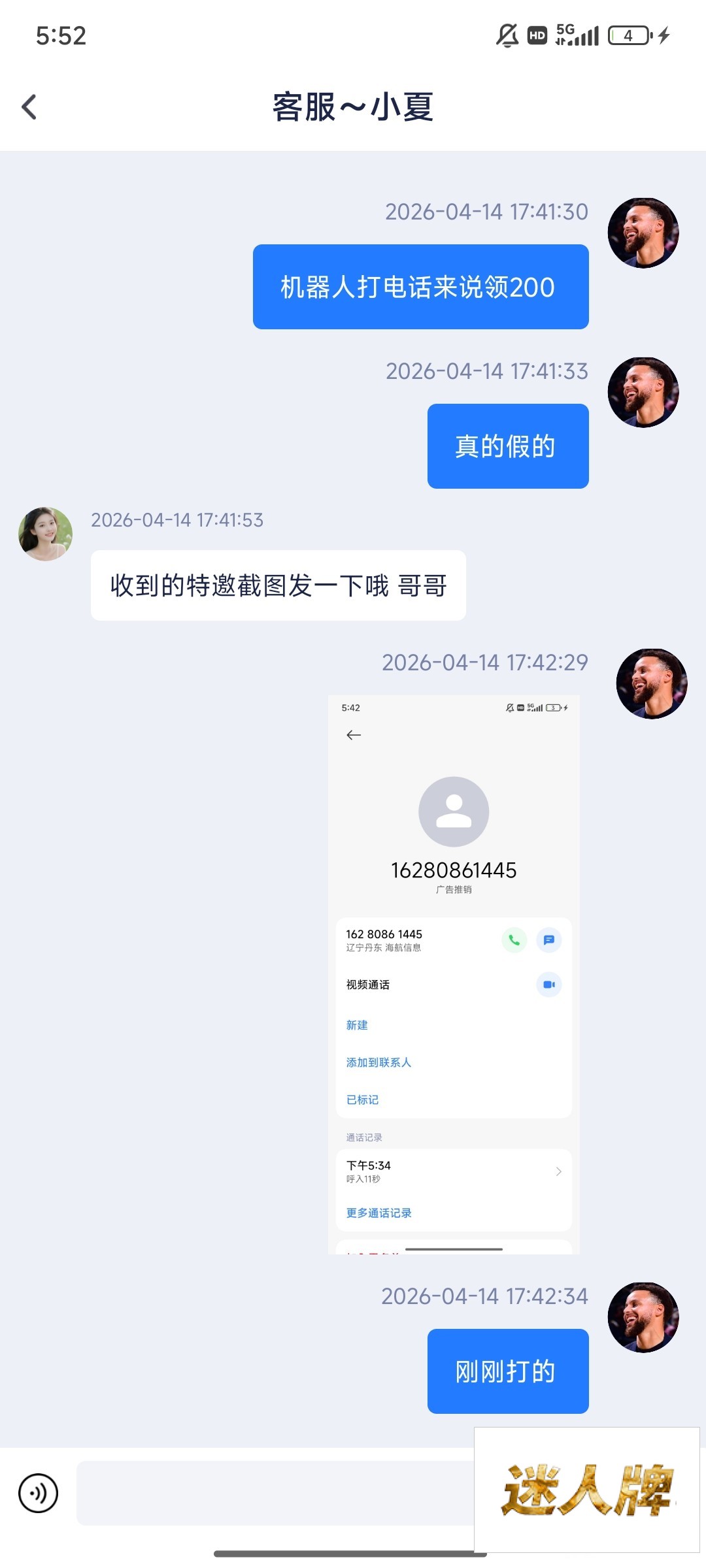Switch to voice input mode

[x=38, y=1493]
